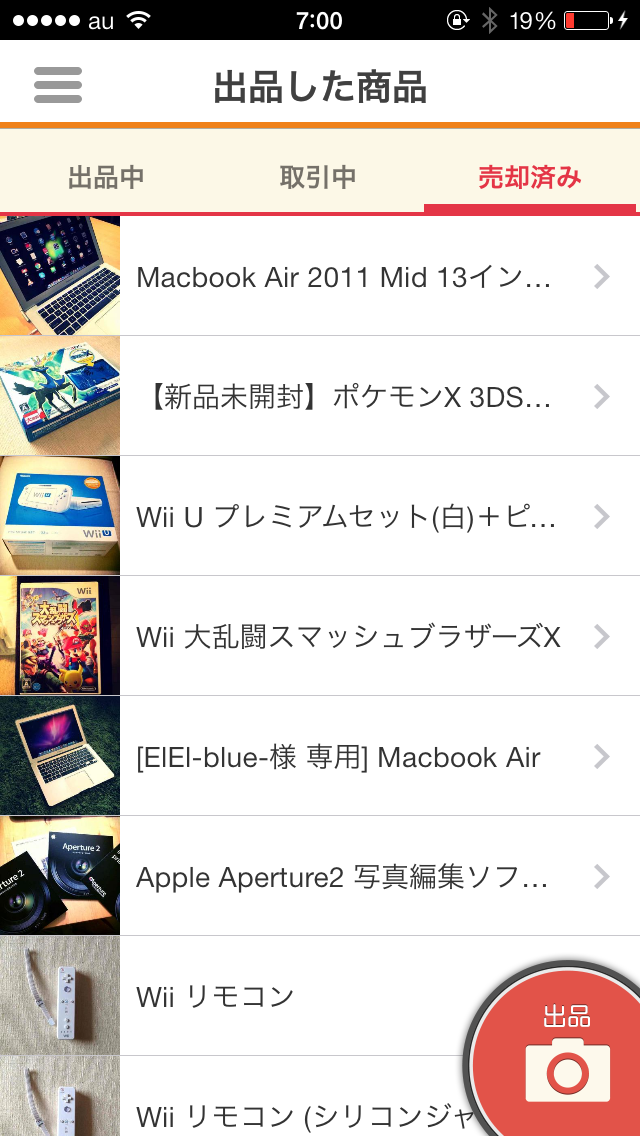Open the ポケモンX 3DS listing

(320, 396)
